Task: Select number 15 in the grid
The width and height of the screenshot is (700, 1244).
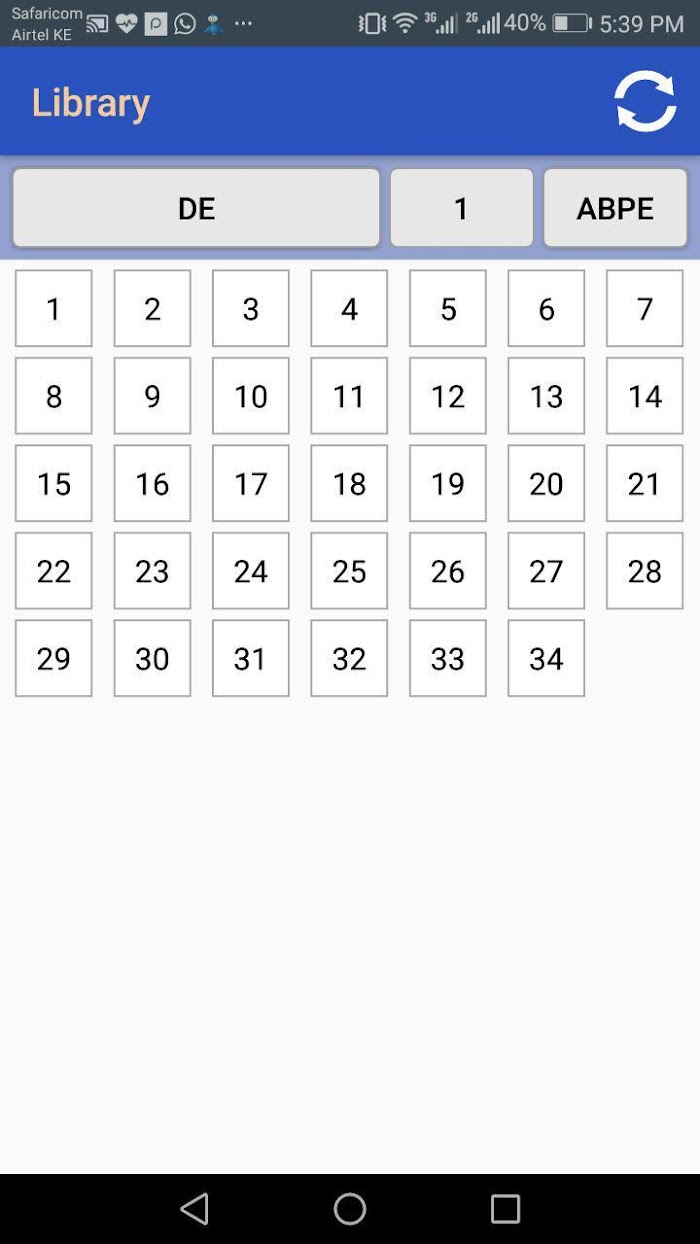Action: [x=54, y=483]
